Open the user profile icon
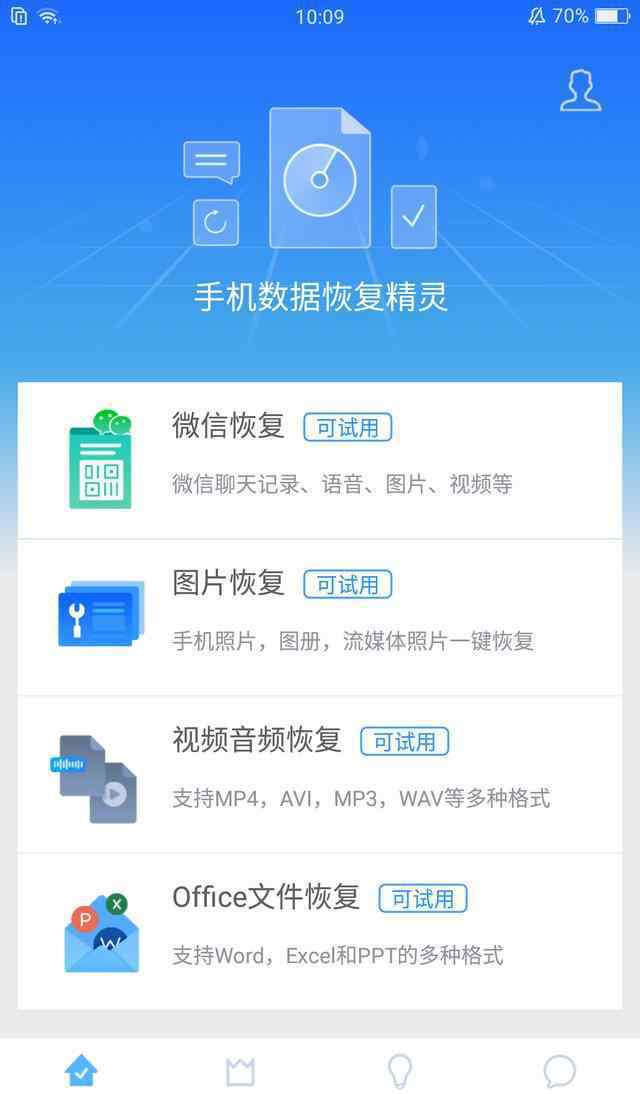The height and width of the screenshot is (1094, 640). [x=580, y=90]
